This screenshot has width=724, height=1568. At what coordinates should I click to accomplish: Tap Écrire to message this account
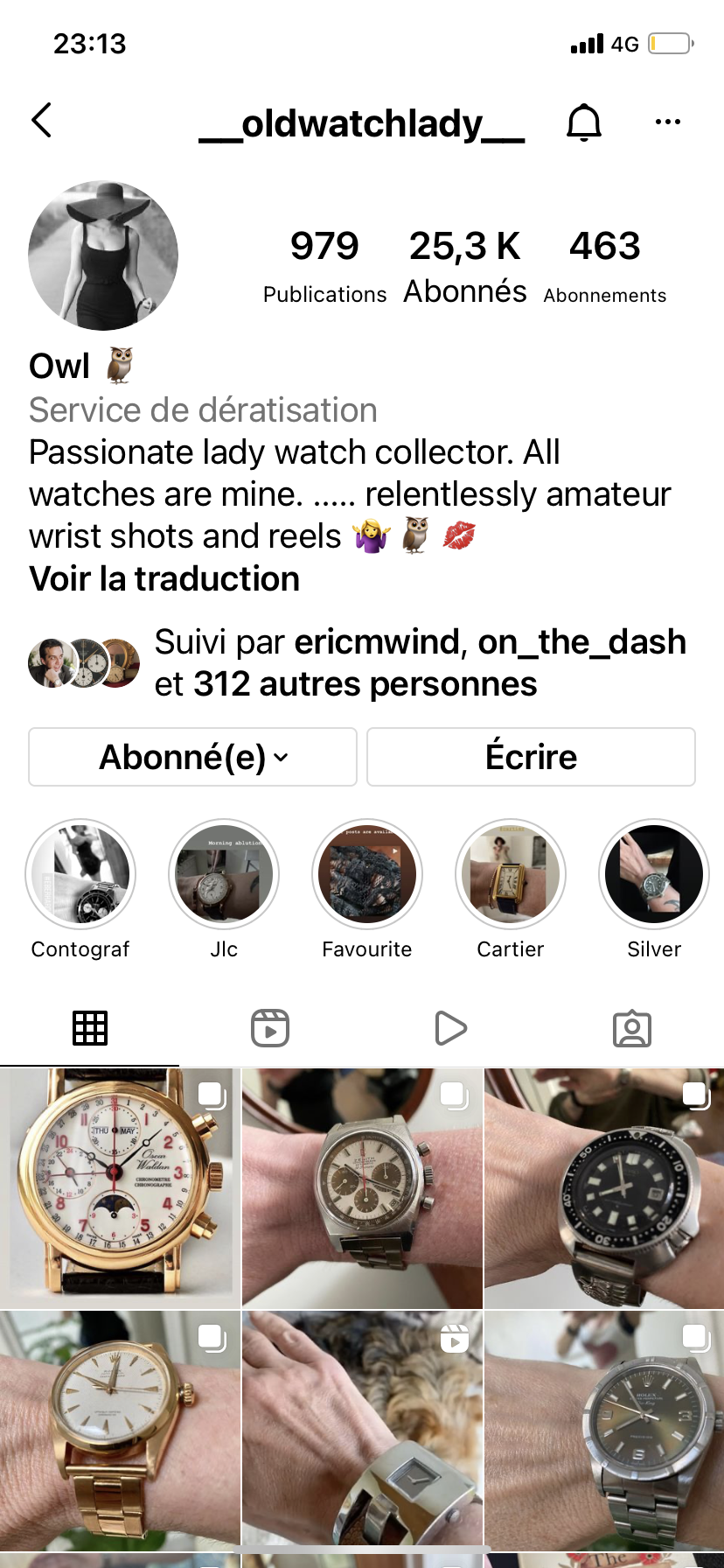coord(531,757)
